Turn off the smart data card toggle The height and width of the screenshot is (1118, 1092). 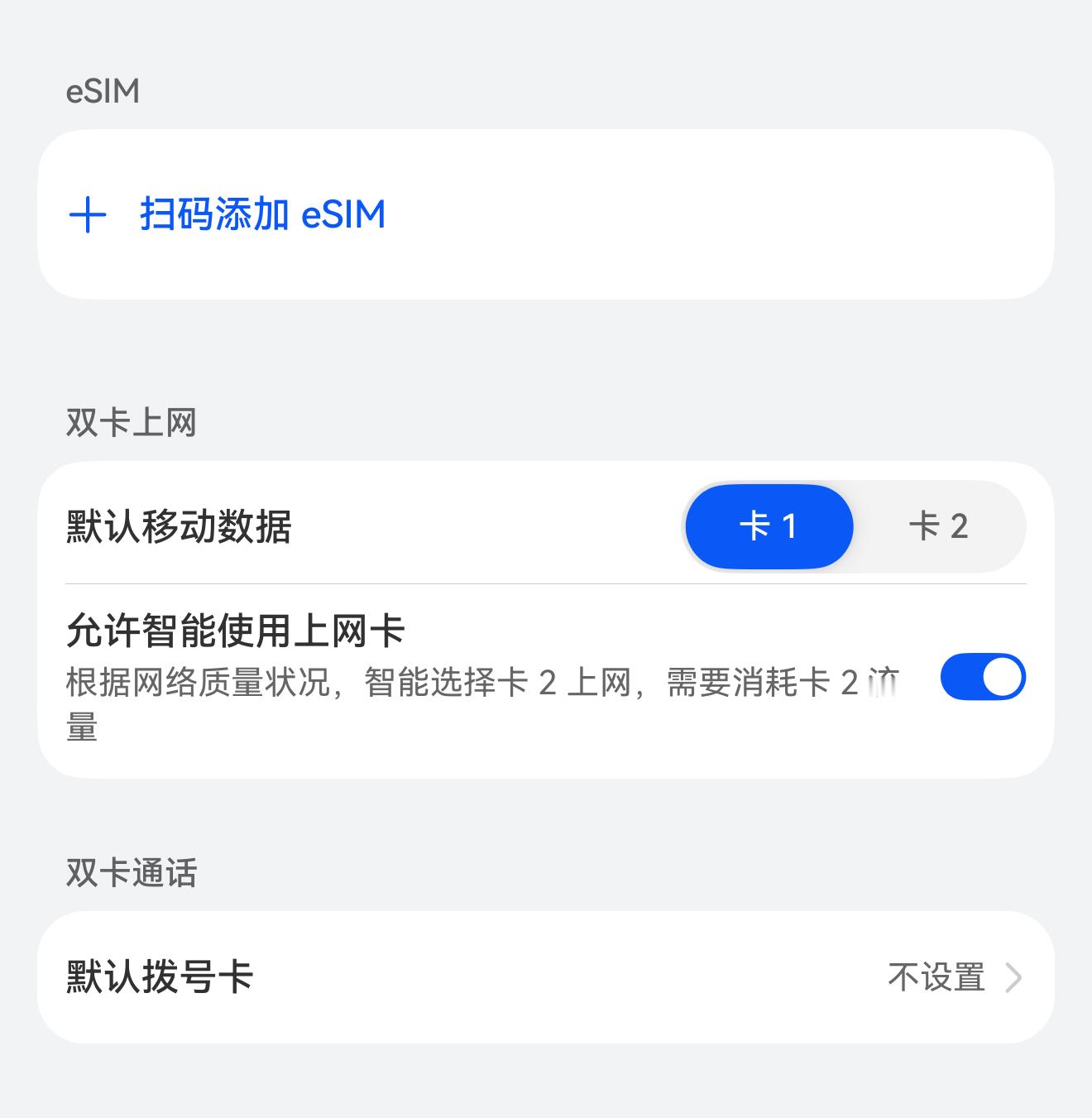point(982,677)
